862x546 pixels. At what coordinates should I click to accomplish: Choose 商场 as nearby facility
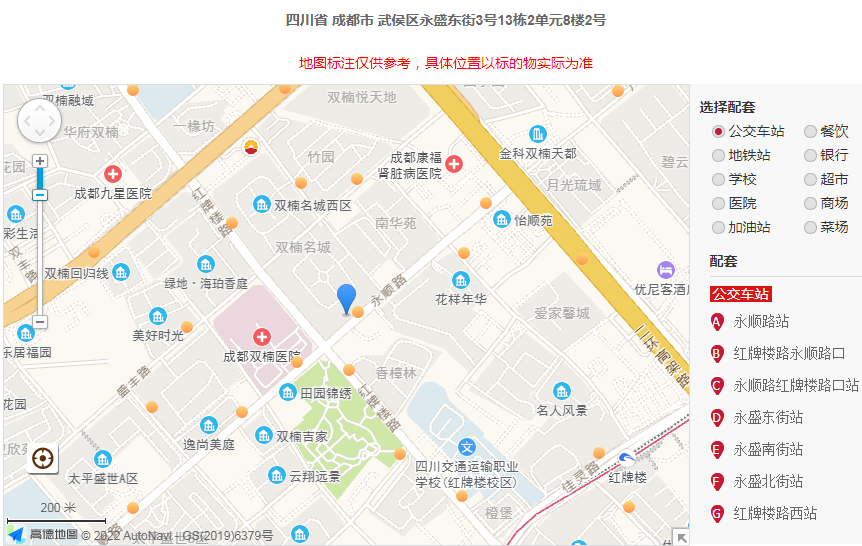tap(810, 203)
